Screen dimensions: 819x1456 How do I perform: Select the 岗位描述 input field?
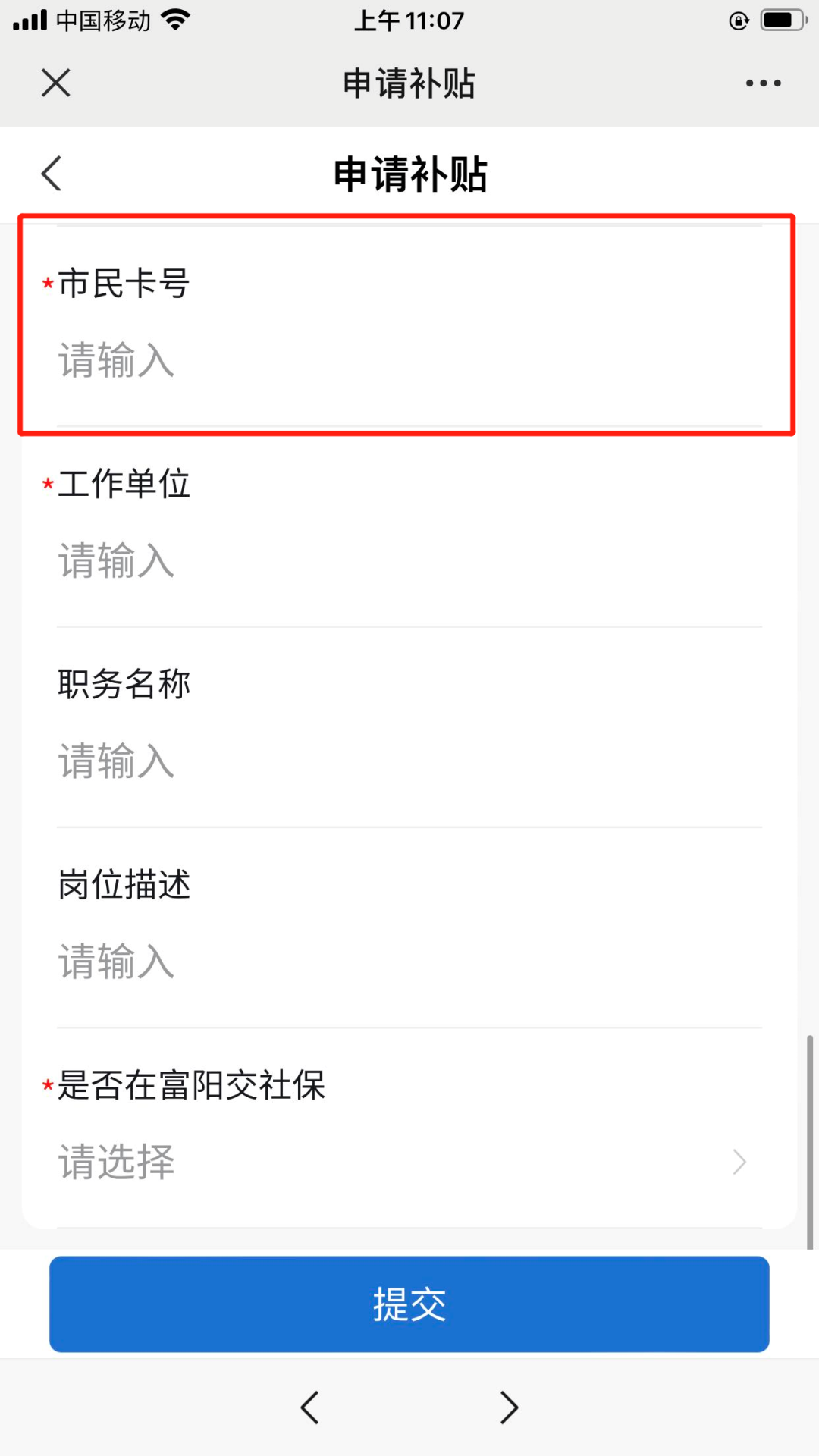click(409, 962)
